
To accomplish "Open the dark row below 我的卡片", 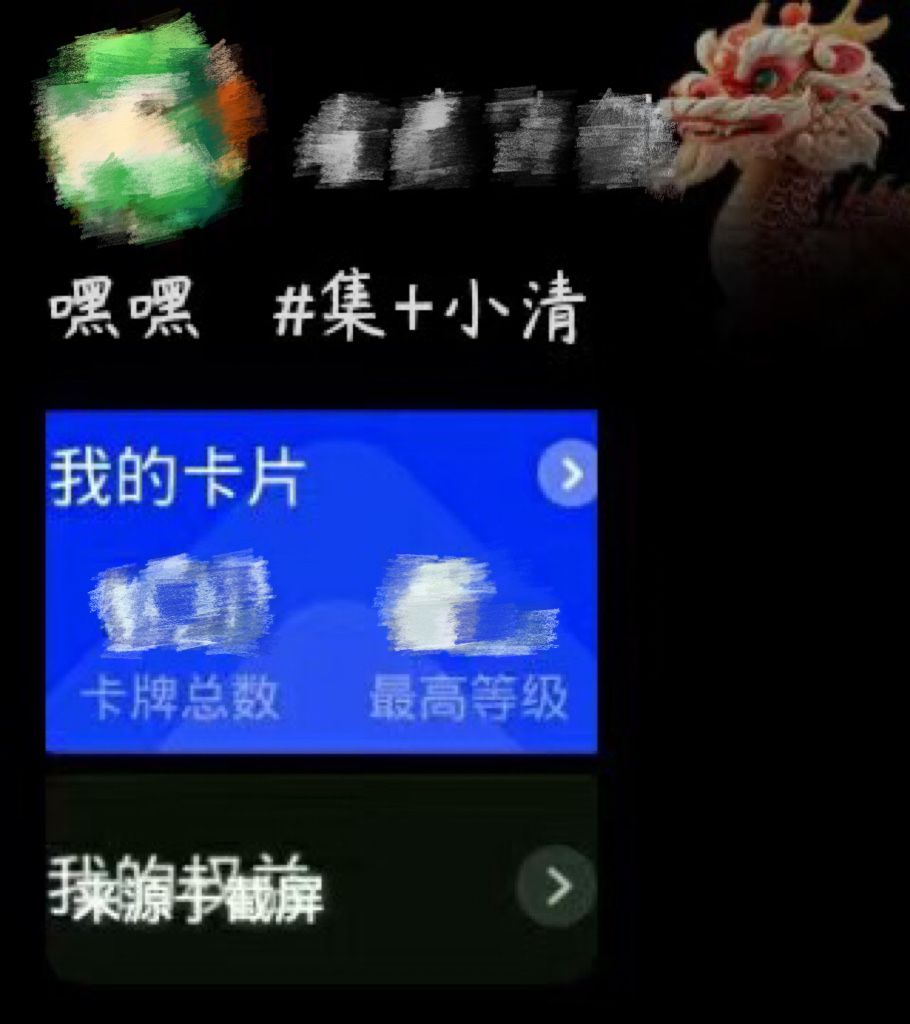I will 320,885.
